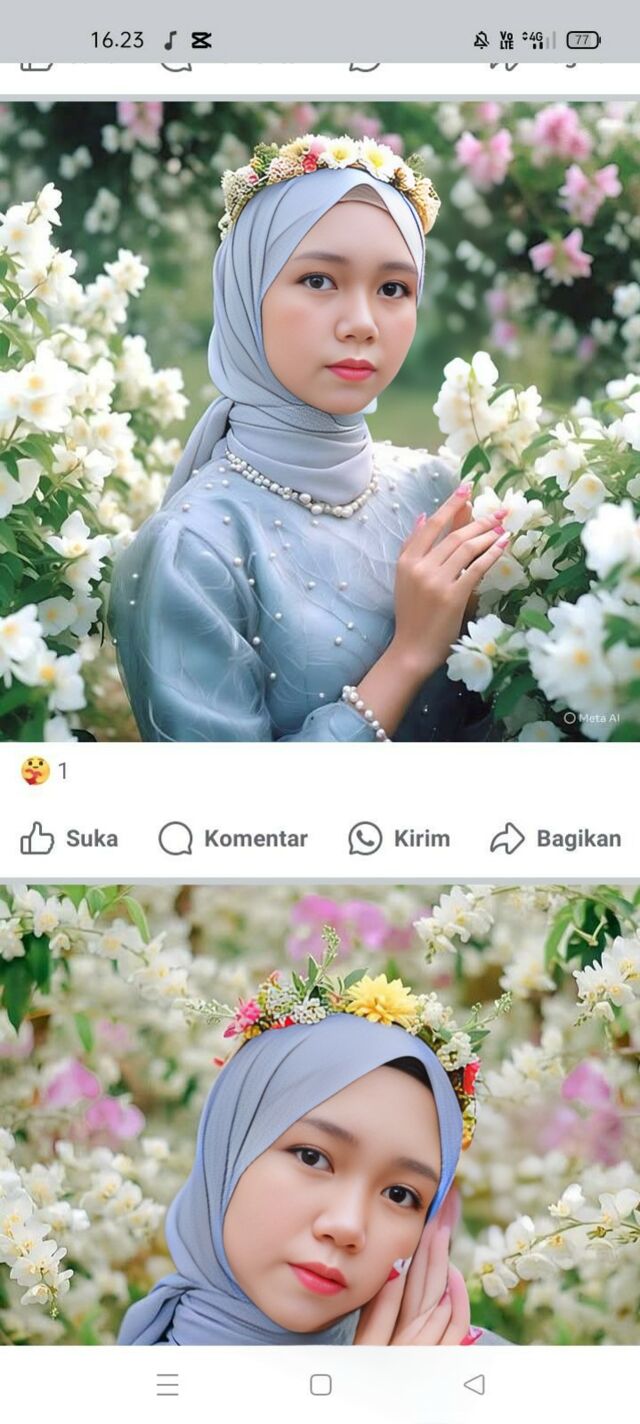
Task: Like the post with the Suka button
Action: (69, 838)
